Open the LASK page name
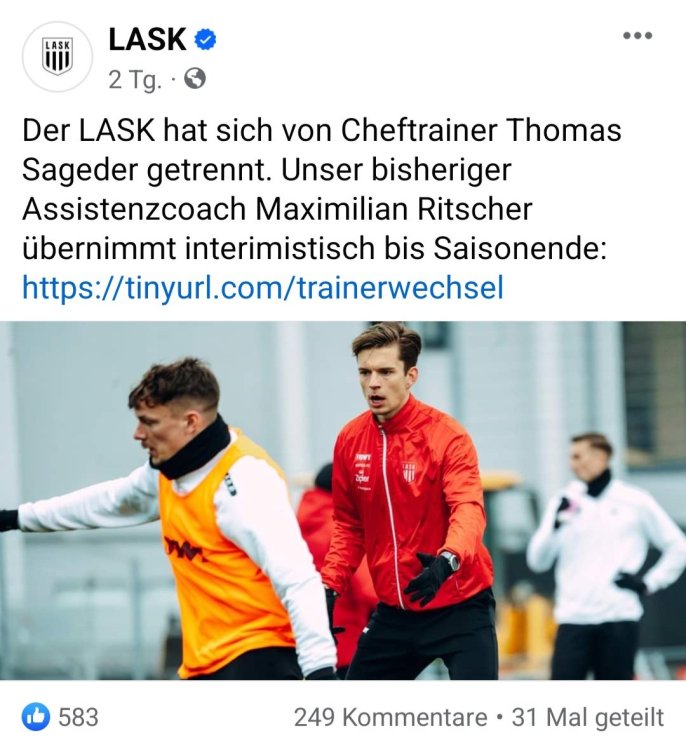 tap(147, 39)
